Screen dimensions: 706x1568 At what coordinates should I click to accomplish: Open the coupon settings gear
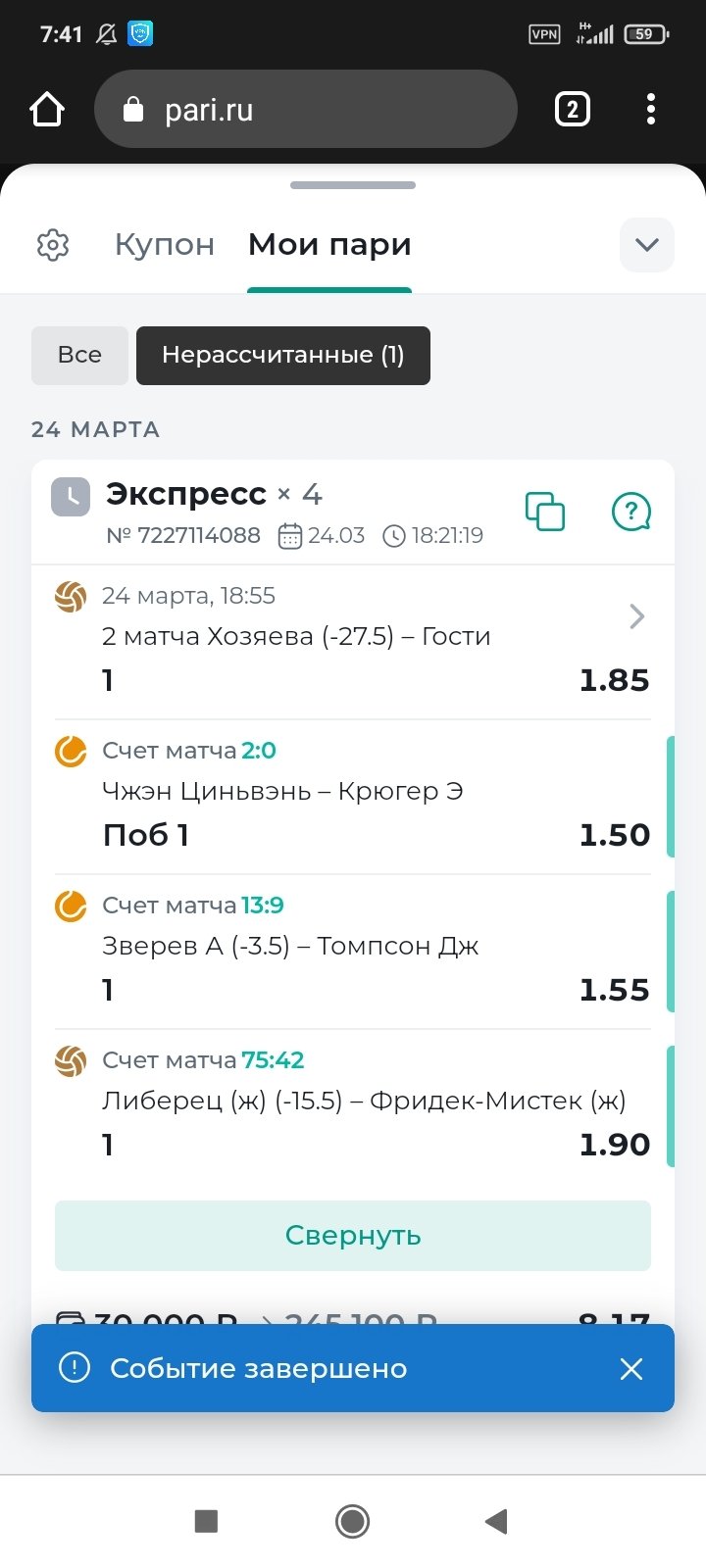click(53, 245)
